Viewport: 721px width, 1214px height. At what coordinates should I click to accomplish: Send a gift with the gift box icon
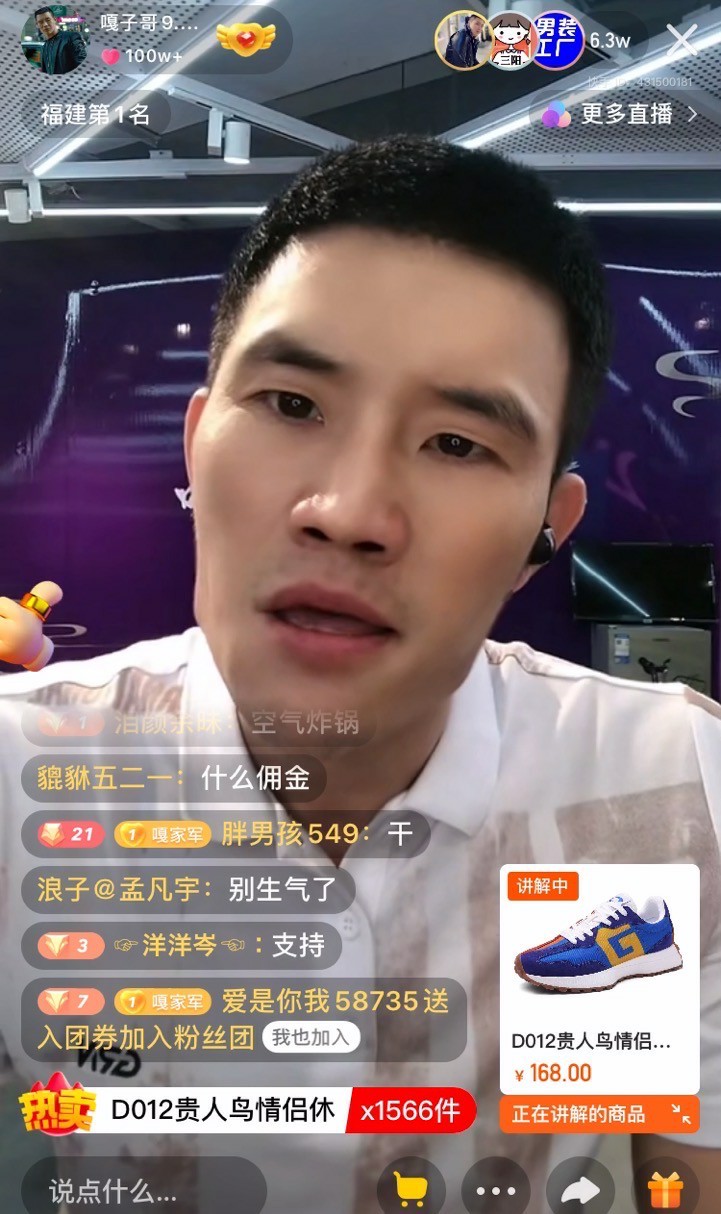665,1190
